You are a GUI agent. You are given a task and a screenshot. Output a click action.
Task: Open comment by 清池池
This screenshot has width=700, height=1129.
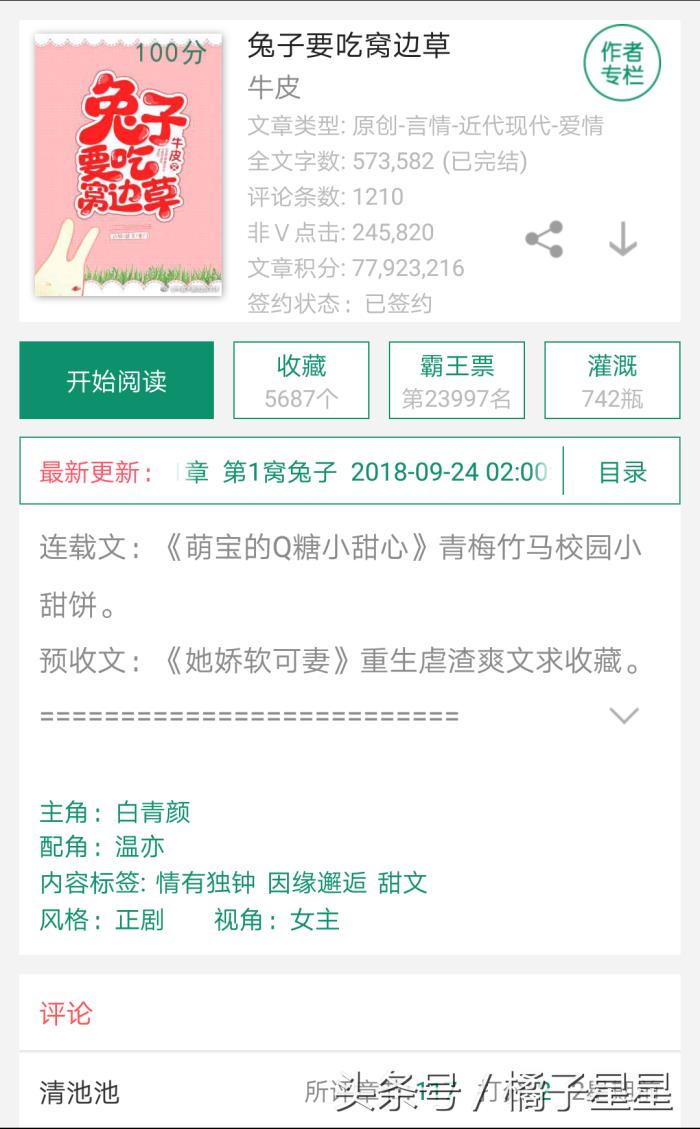pos(80,1091)
